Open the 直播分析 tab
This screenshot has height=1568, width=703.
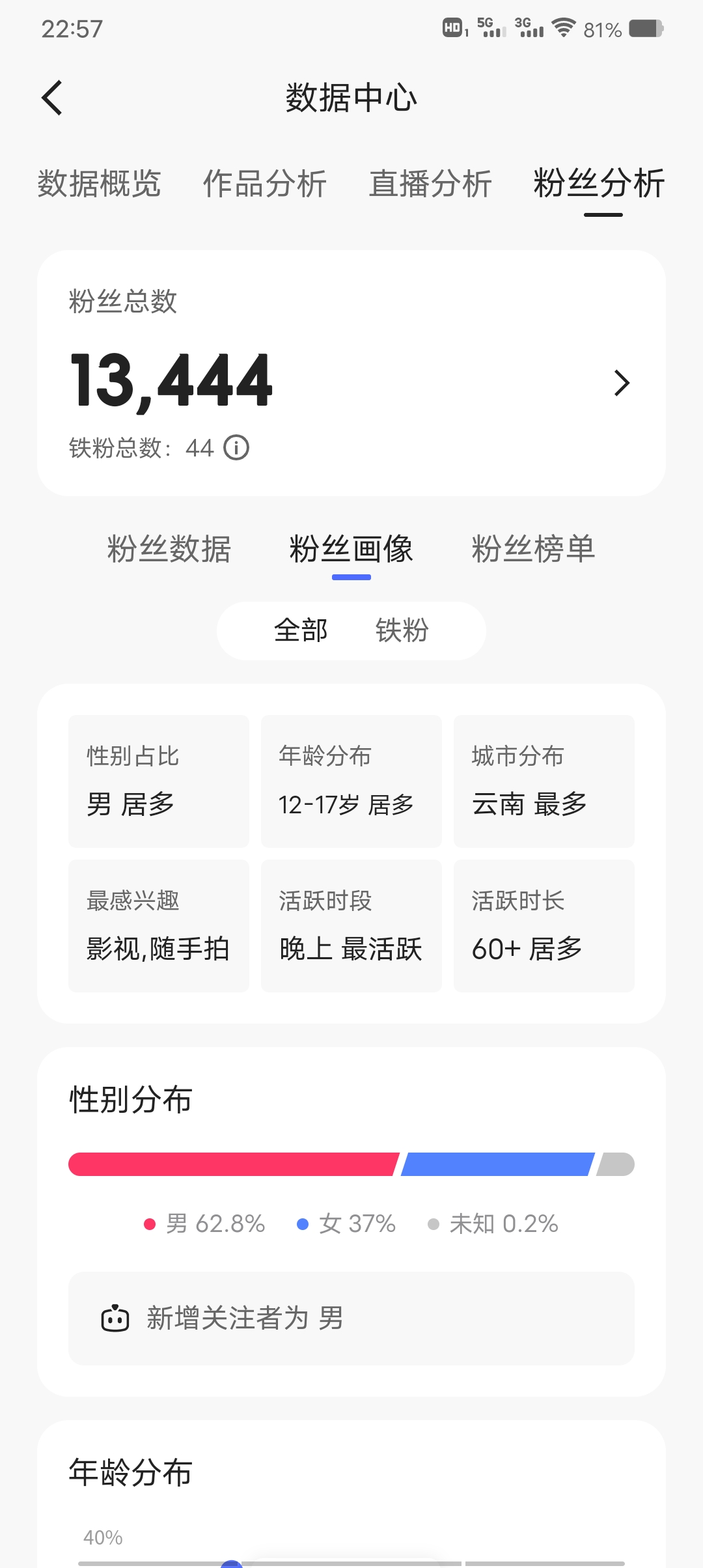(x=430, y=183)
